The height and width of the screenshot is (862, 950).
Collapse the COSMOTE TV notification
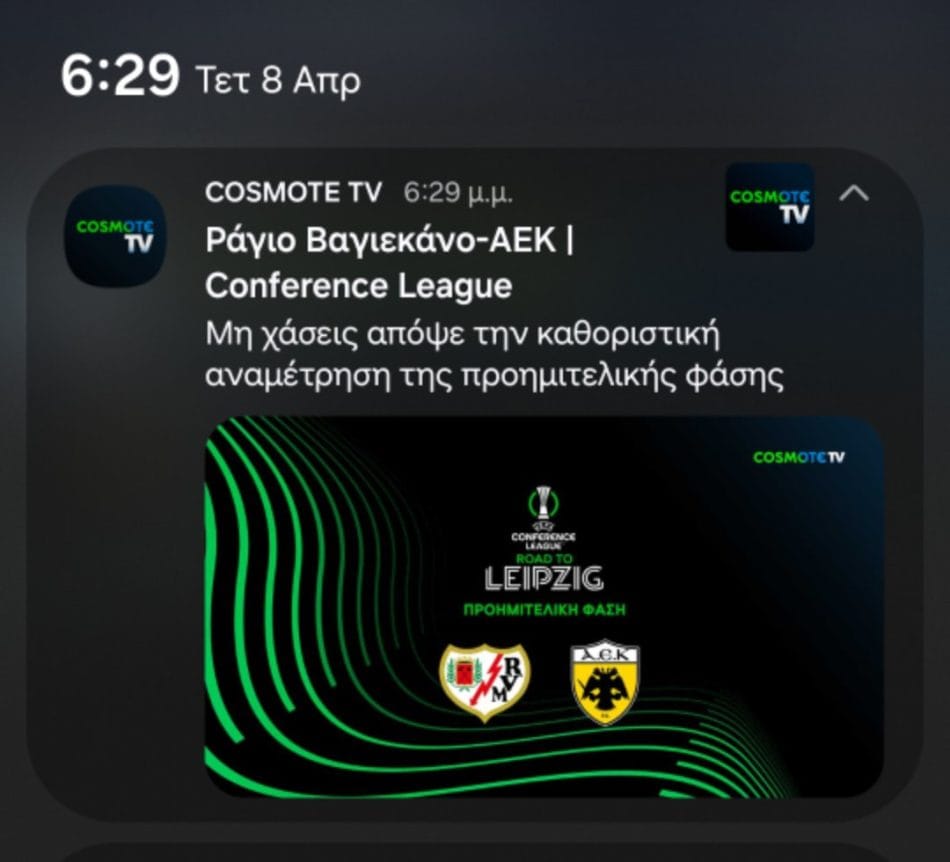click(x=854, y=194)
